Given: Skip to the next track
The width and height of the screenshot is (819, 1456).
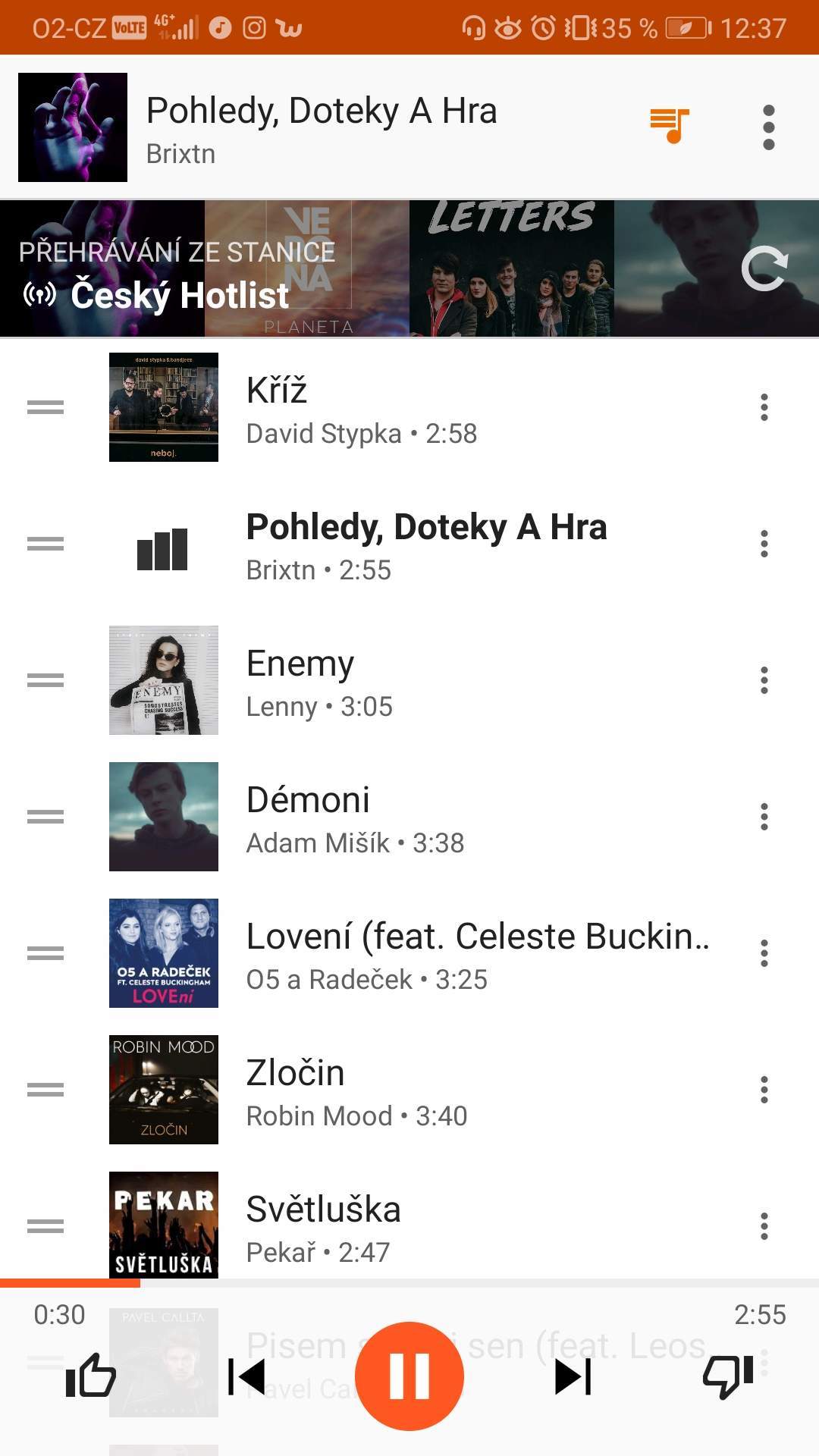Looking at the screenshot, I should tap(573, 1376).
